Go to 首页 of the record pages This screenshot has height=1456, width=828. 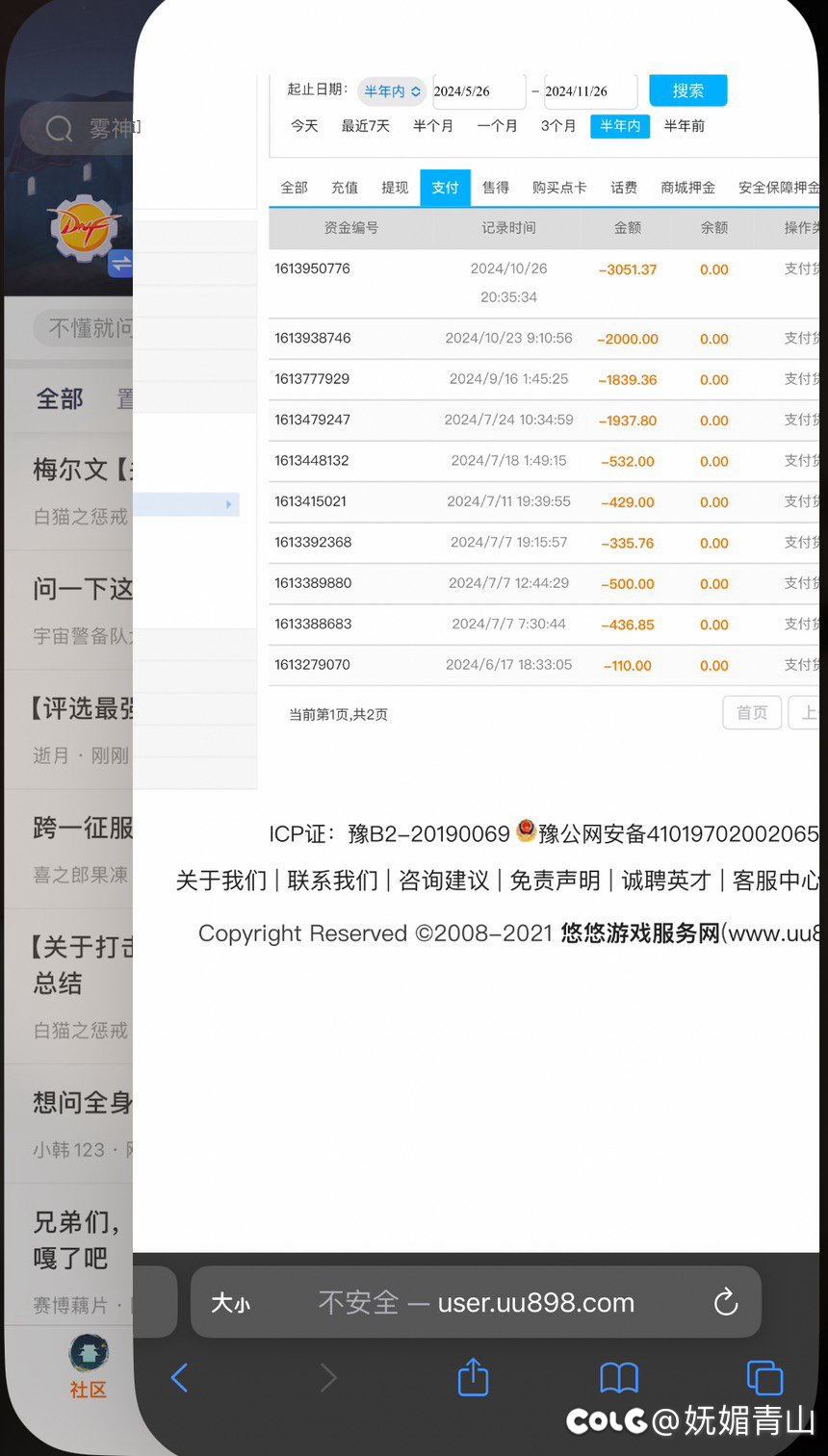(x=752, y=713)
